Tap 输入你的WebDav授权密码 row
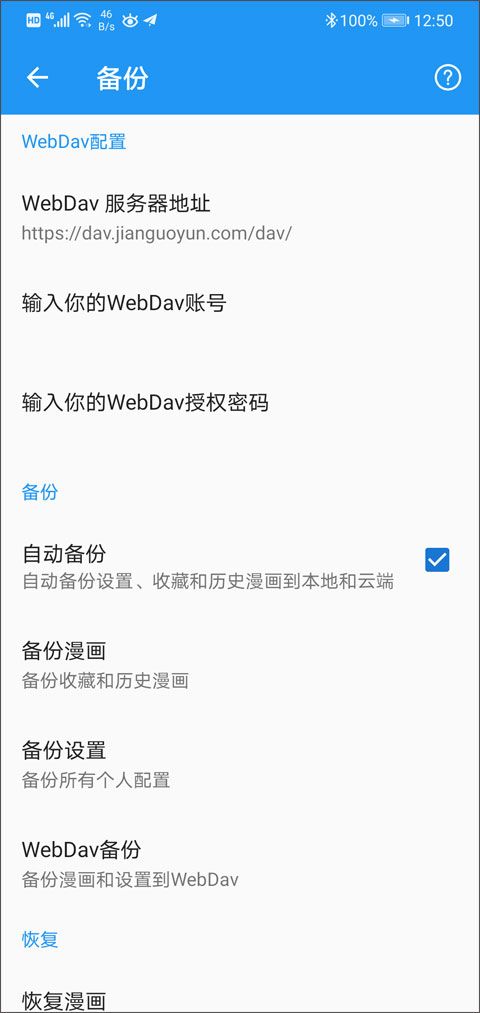The image size is (480, 1013). (x=240, y=403)
